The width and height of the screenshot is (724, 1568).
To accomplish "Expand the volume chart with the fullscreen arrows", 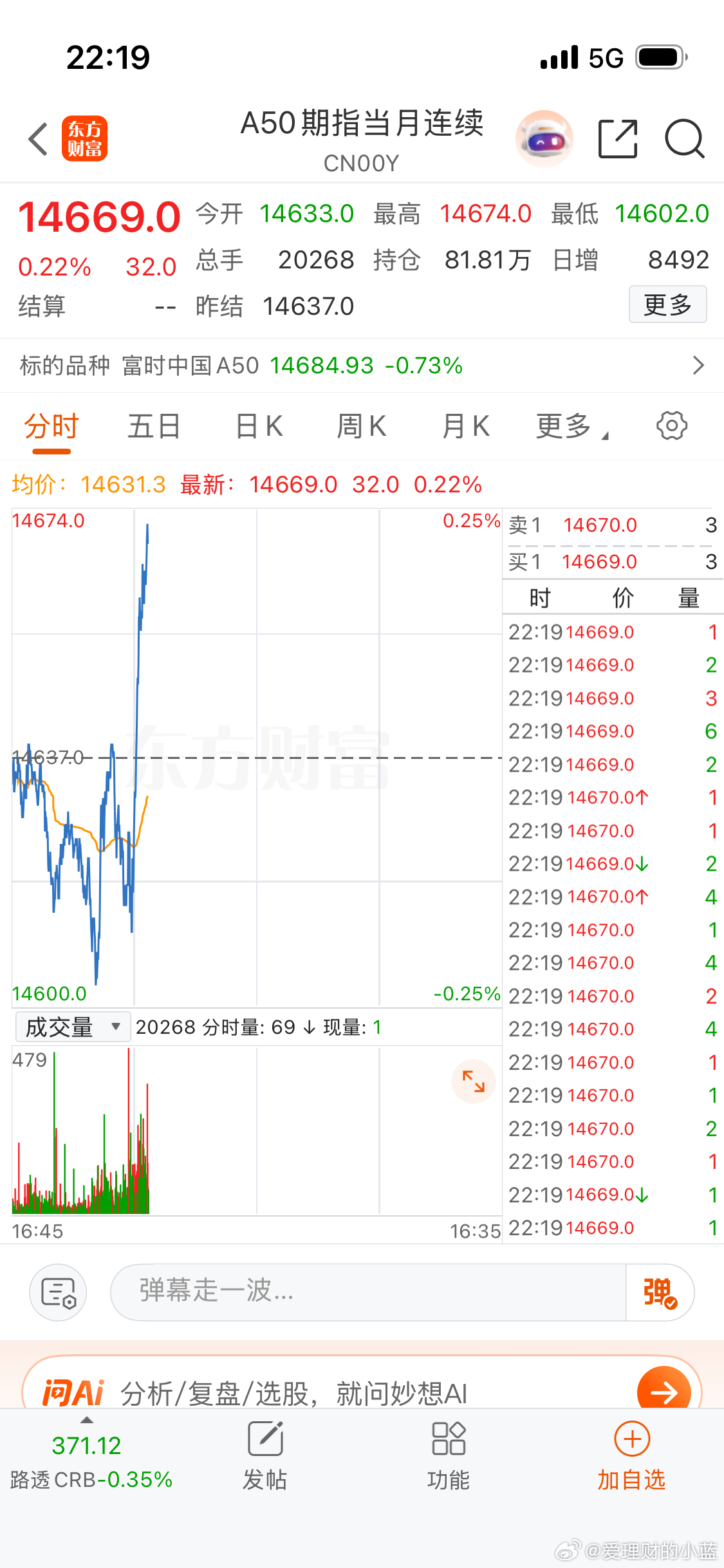I will [x=474, y=1081].
